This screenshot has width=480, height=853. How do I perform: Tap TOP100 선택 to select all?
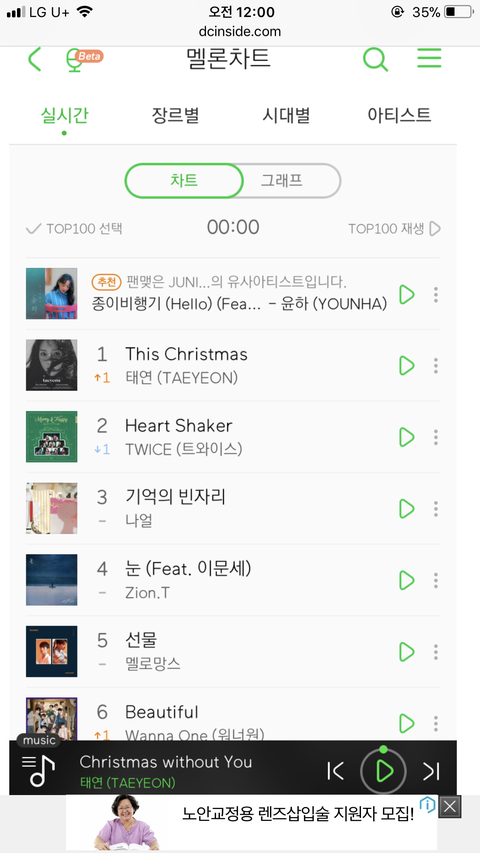click(75, 228)
